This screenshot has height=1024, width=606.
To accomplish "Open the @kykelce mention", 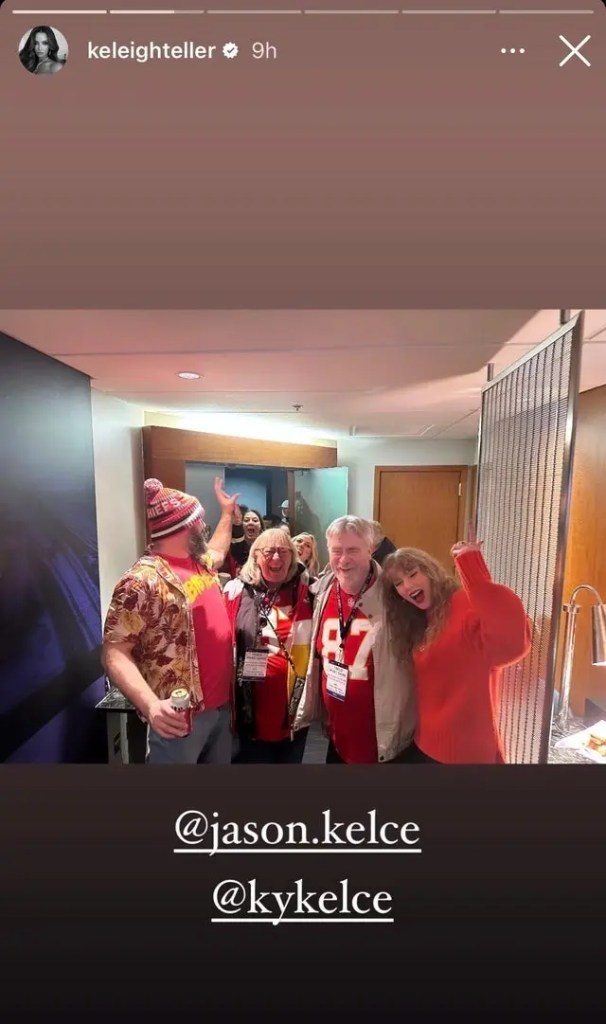I will click(x=302, y=900).
